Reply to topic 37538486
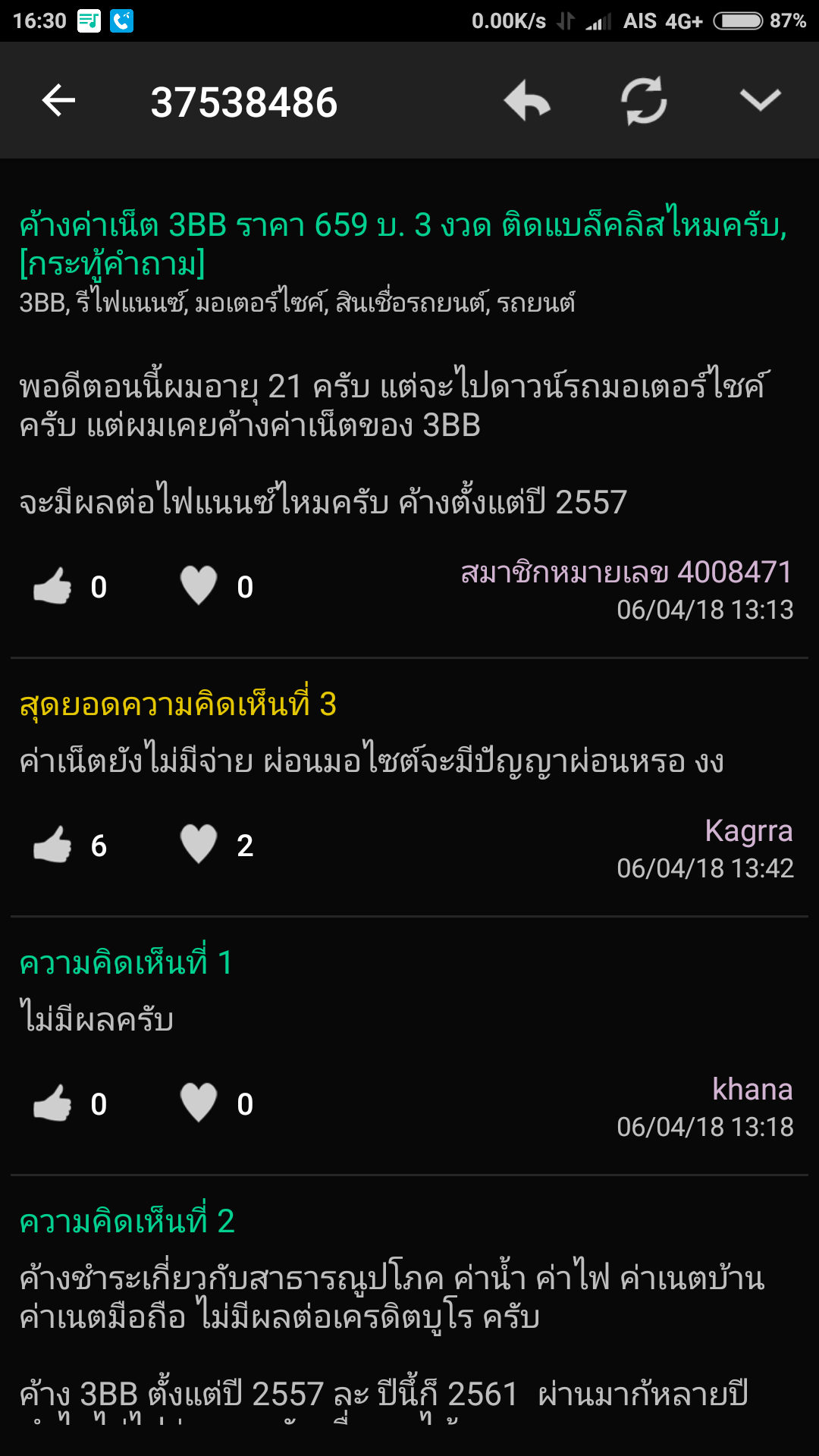819x1456 pixels. pos(527,100)
